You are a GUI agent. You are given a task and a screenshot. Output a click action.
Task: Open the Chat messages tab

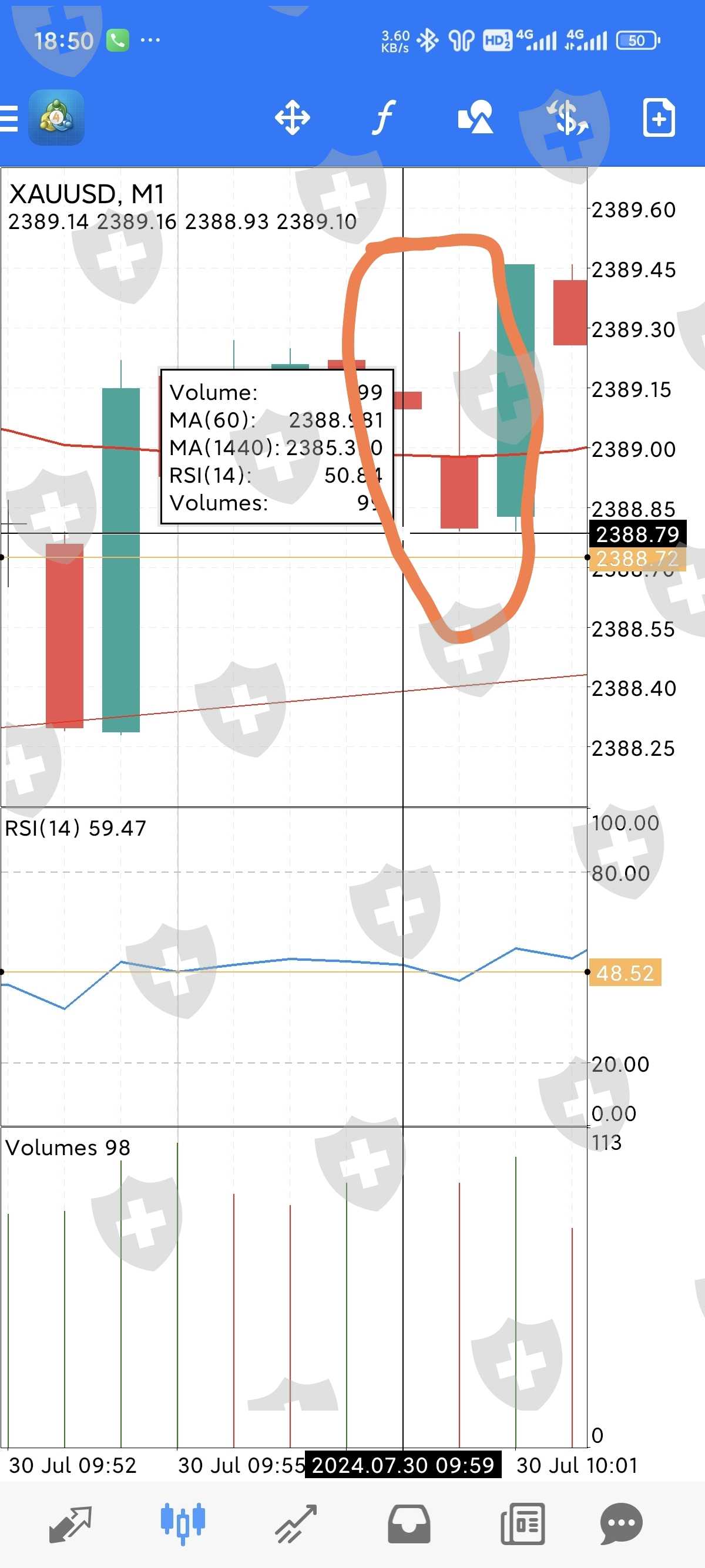(622, 1525)
